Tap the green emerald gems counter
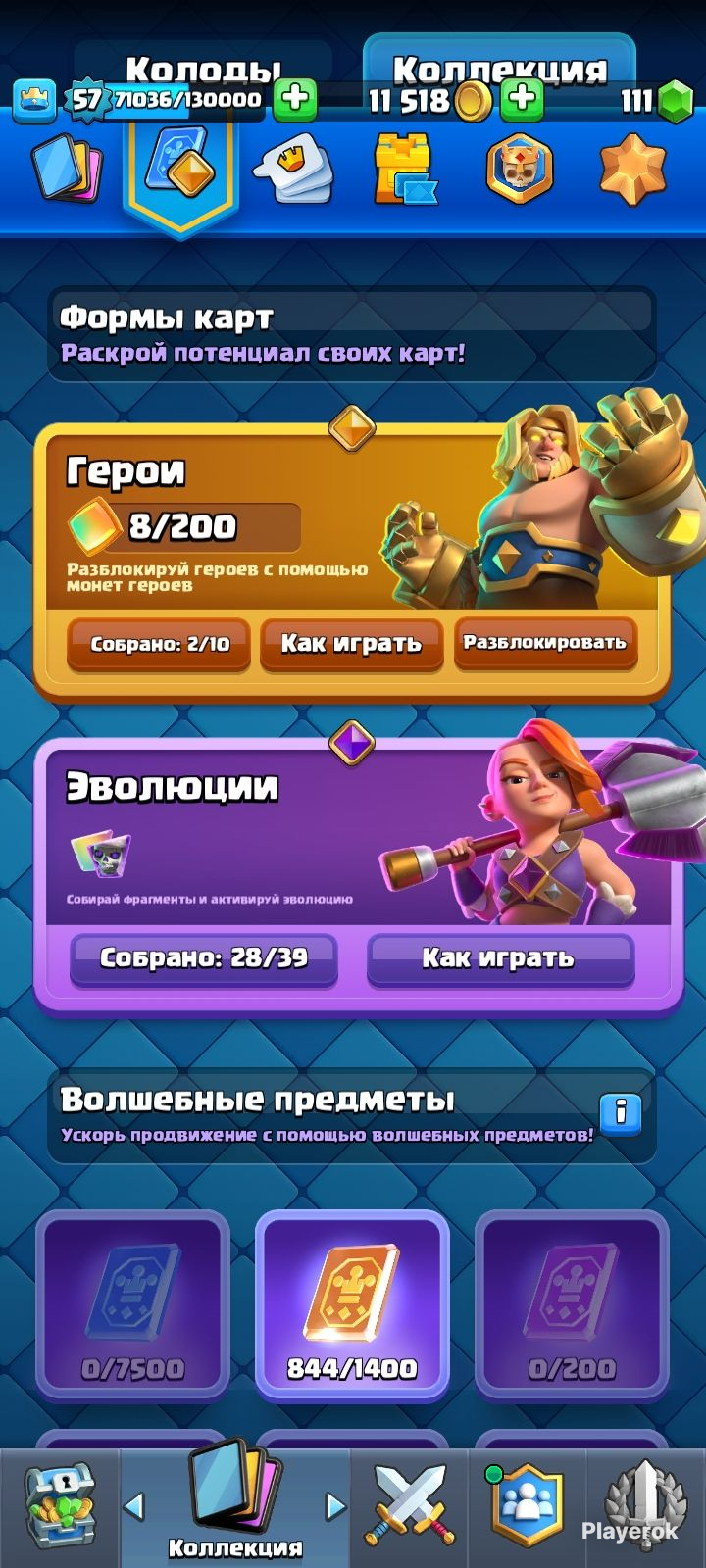This screenshot has height=1568, width=706. pos(657,100)
